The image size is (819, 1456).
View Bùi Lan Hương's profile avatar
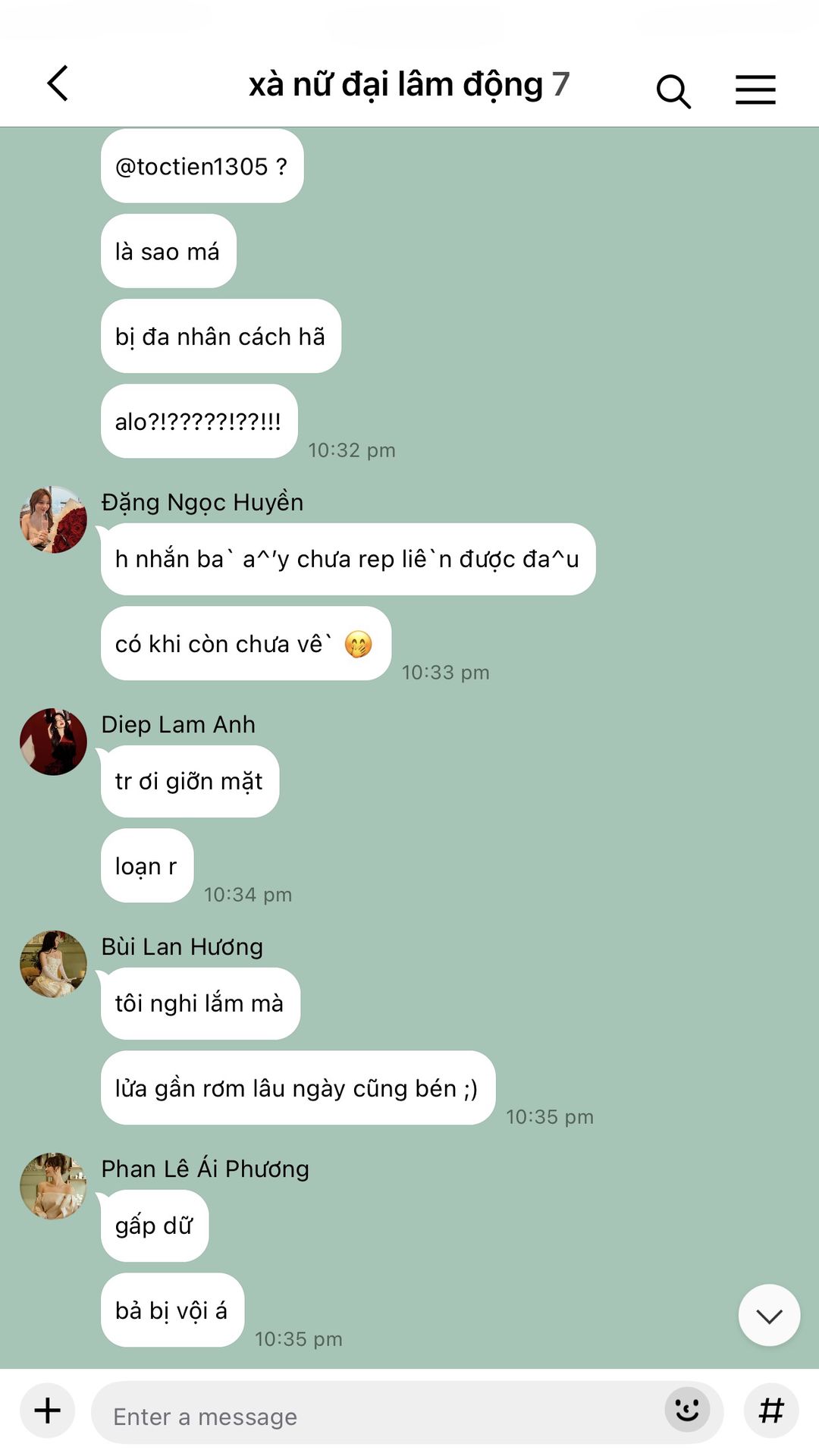click(53, 964)
